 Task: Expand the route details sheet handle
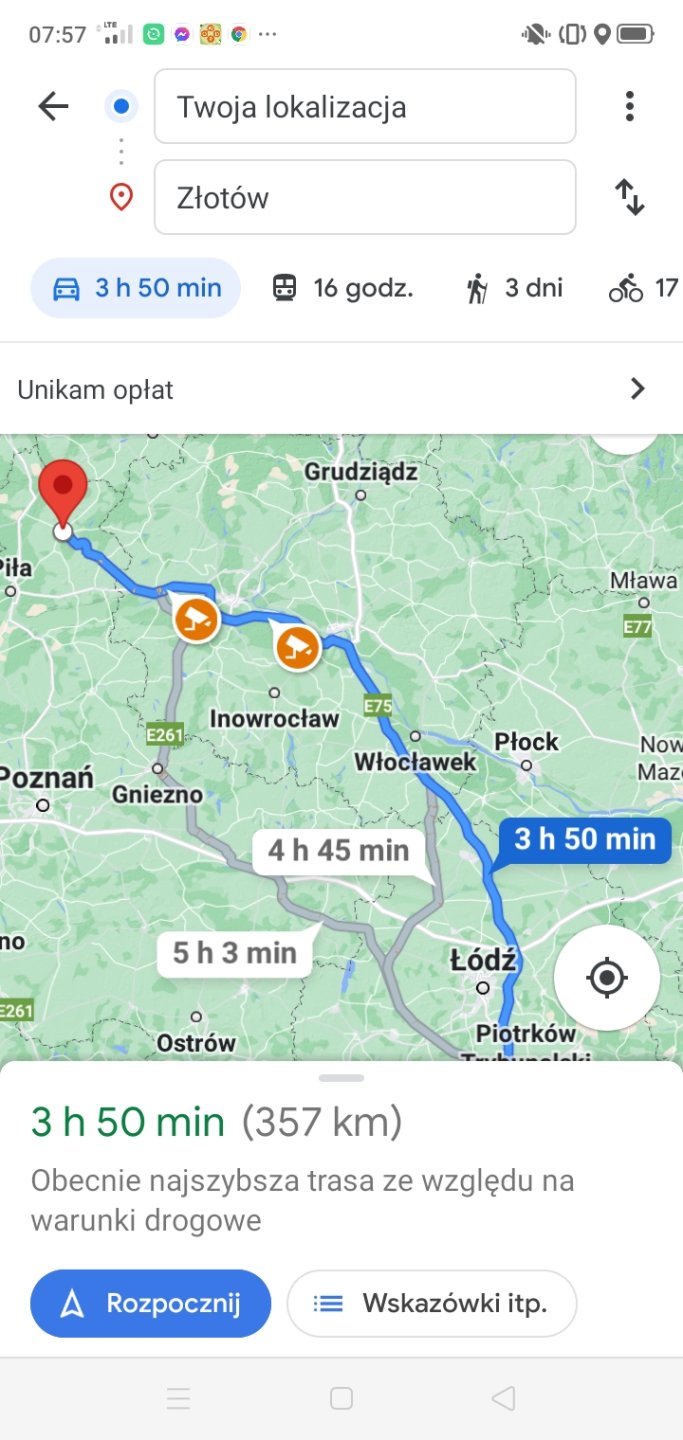[x=342, y=1078]
